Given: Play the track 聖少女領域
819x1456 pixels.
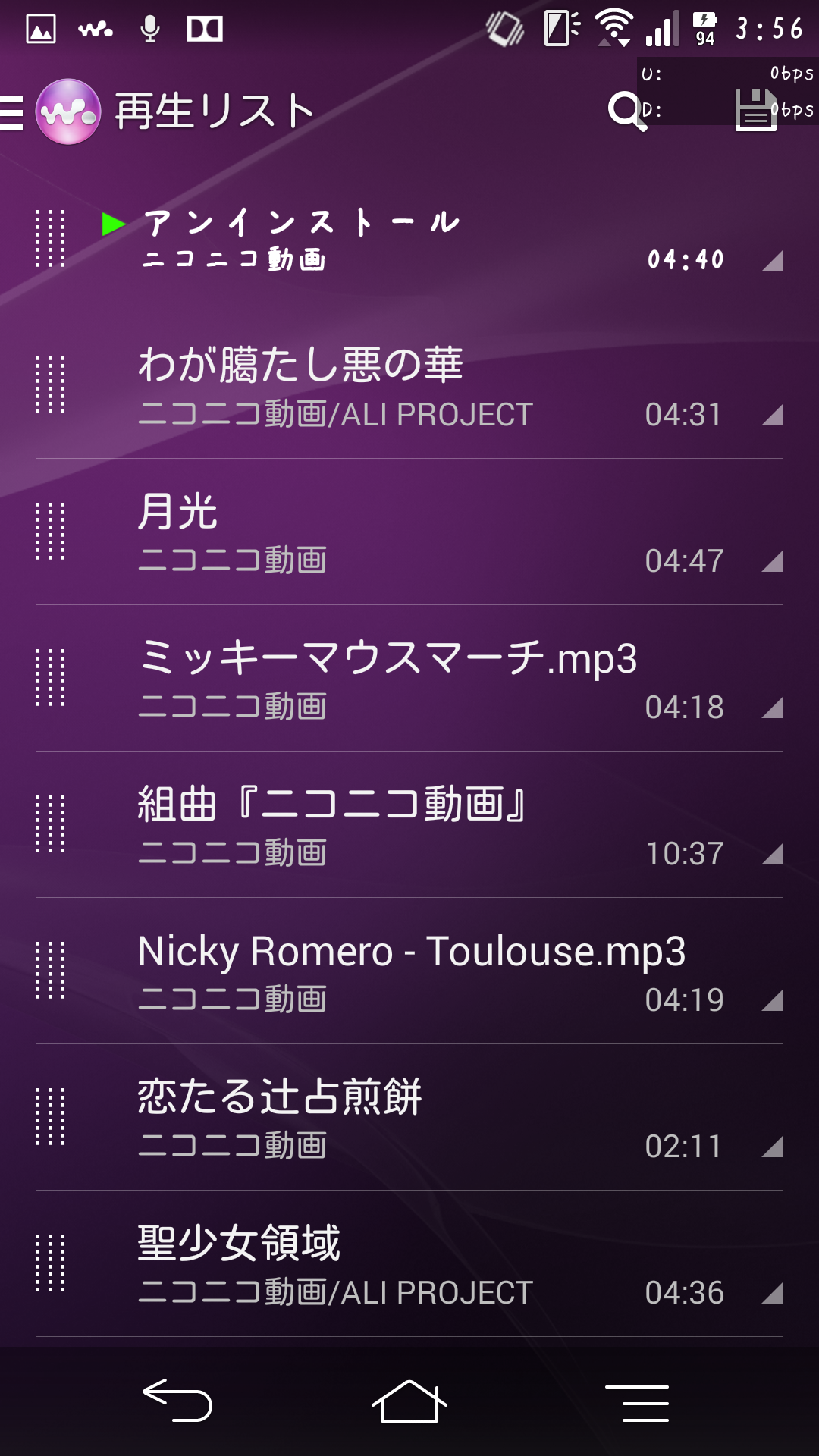Looking at the screenshot, I should point(409,1264).
